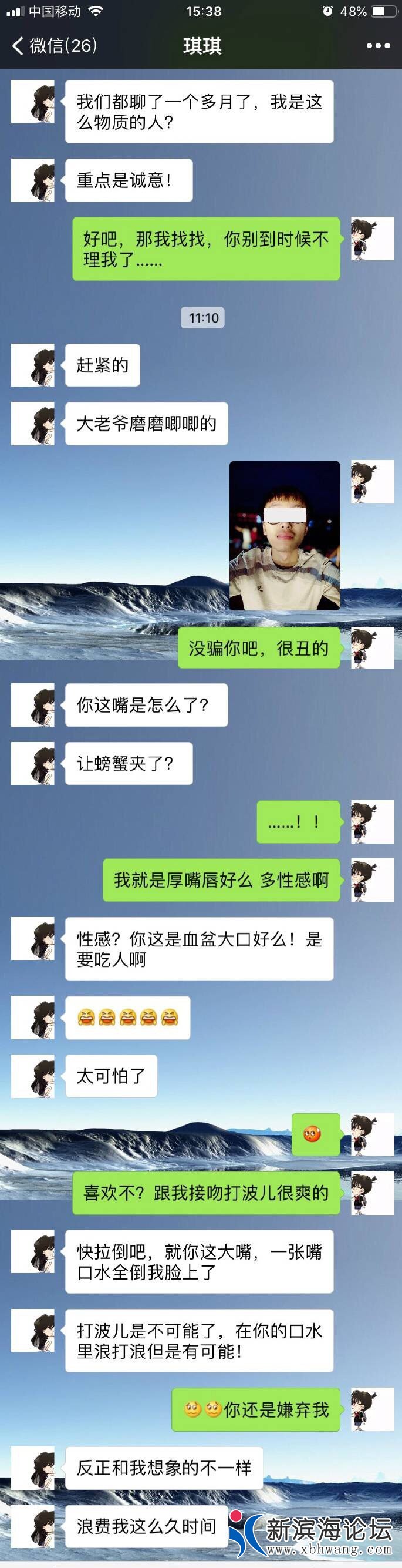Open the photo sent in the chat
The width and height of the screenshot is (402, 1568).
(x=284, y=535)
